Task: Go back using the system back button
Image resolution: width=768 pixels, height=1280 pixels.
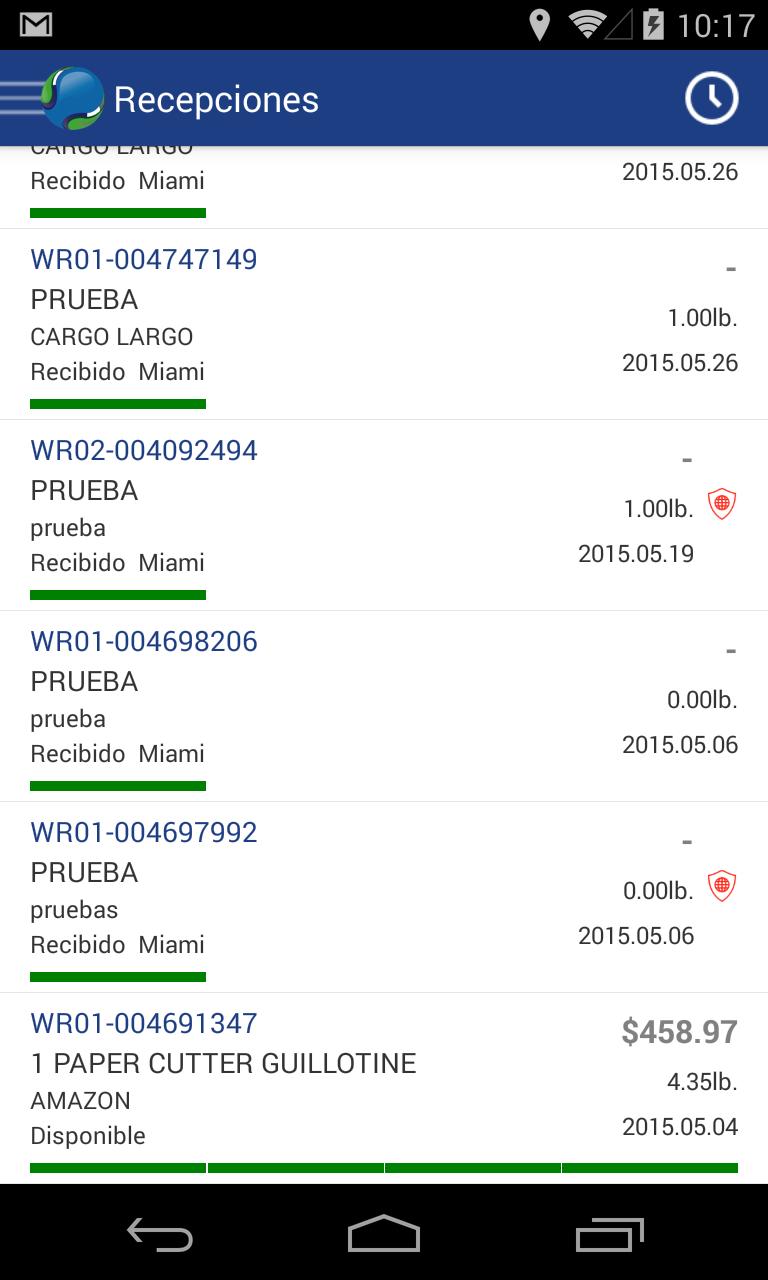Action: pyautogui.click(x=160, y=1234)
